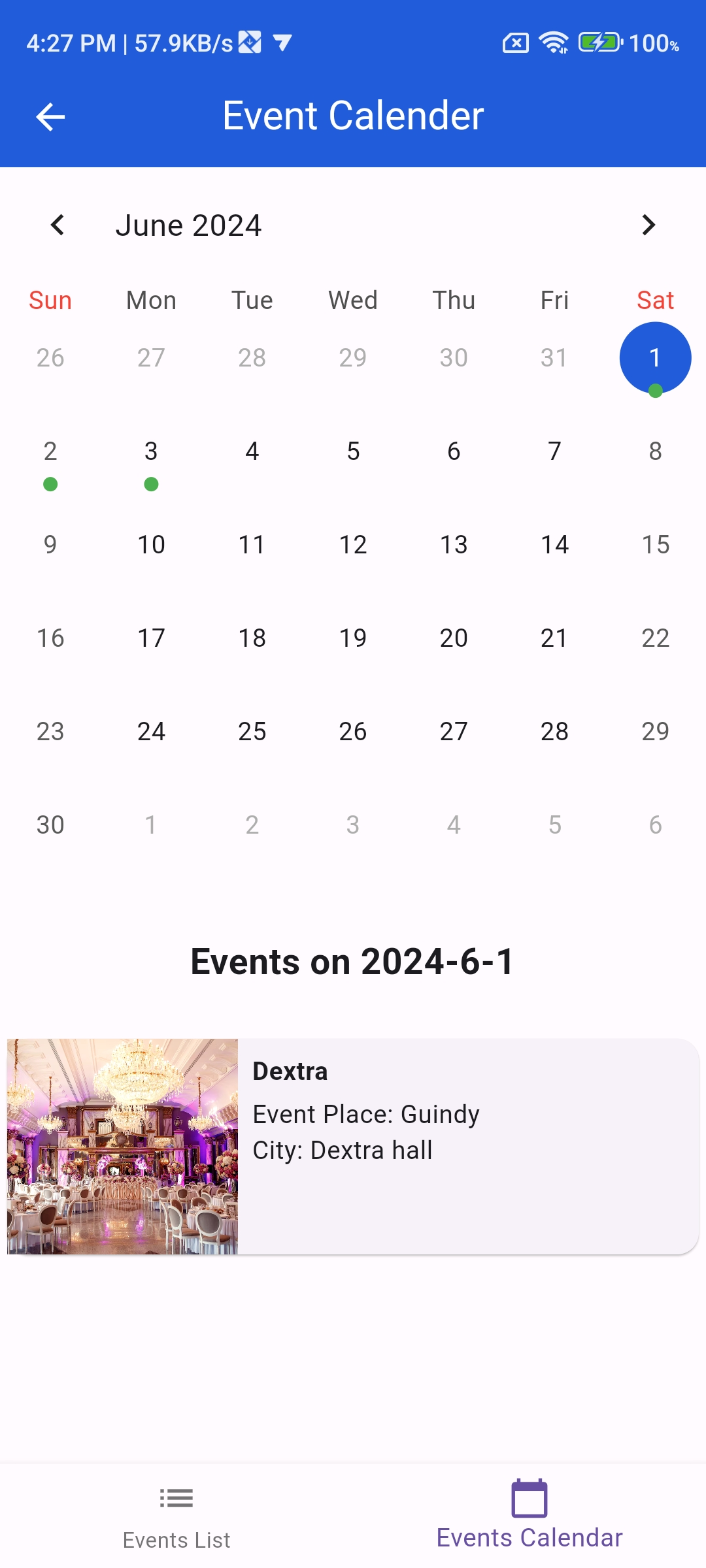The height and width of the screenshot is (1568, 706).
Task: Choose the grayed-out 6 of July
Action: click(x=655, y=825)
